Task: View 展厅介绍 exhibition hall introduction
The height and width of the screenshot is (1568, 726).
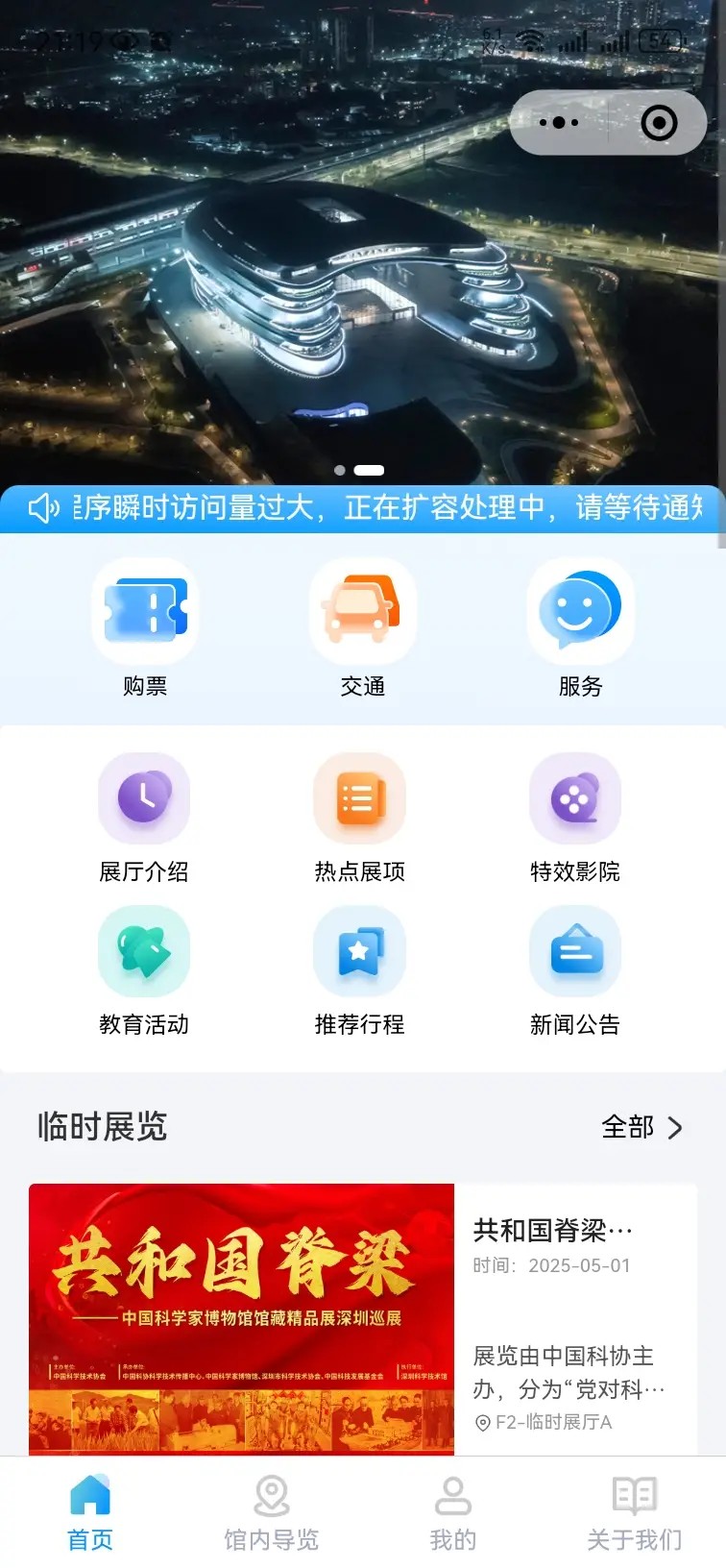Action: coord(144,818)
